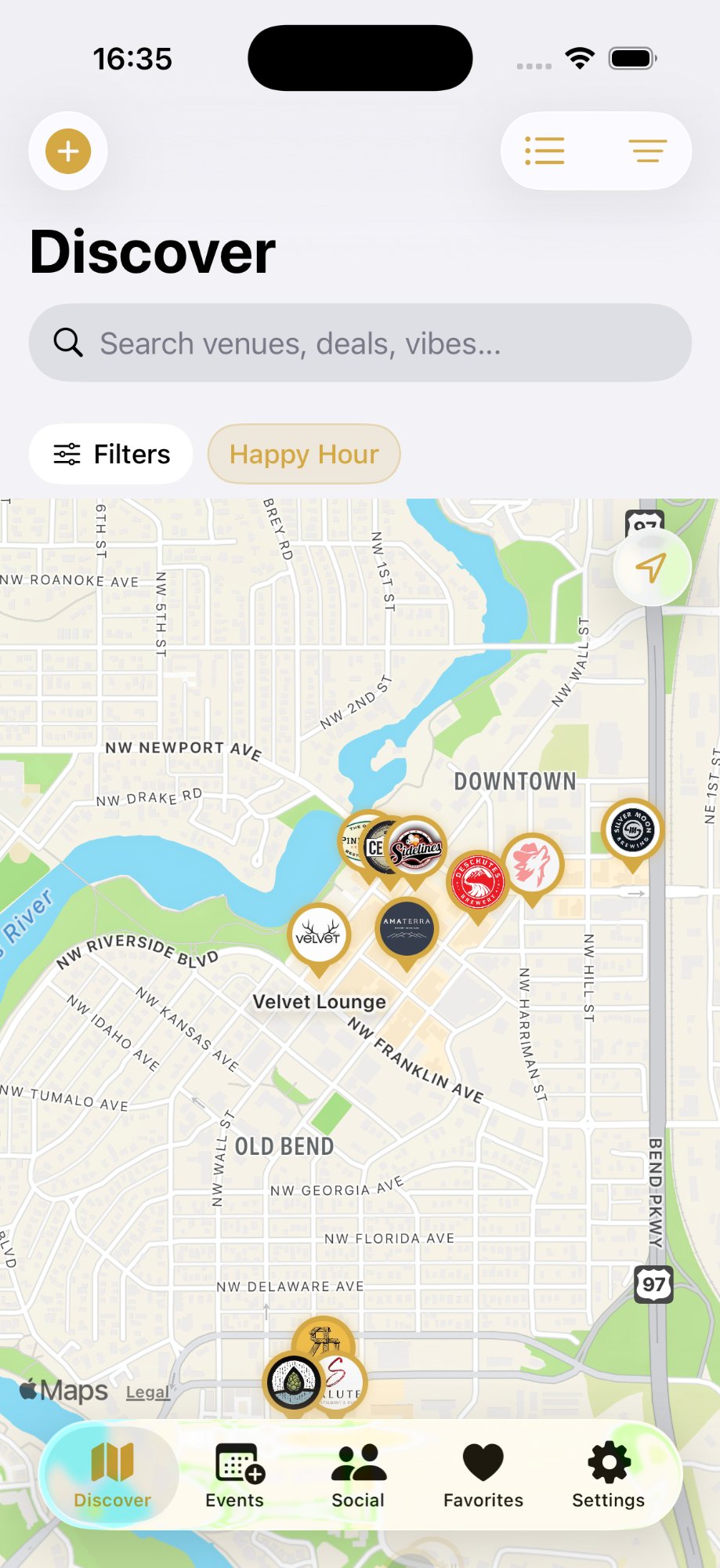Tap the wolf-logo venue pin downtown
Image resolution: width=720 pixels, height=1568 pixels.
pyautogui.click(x=533, y=866)
